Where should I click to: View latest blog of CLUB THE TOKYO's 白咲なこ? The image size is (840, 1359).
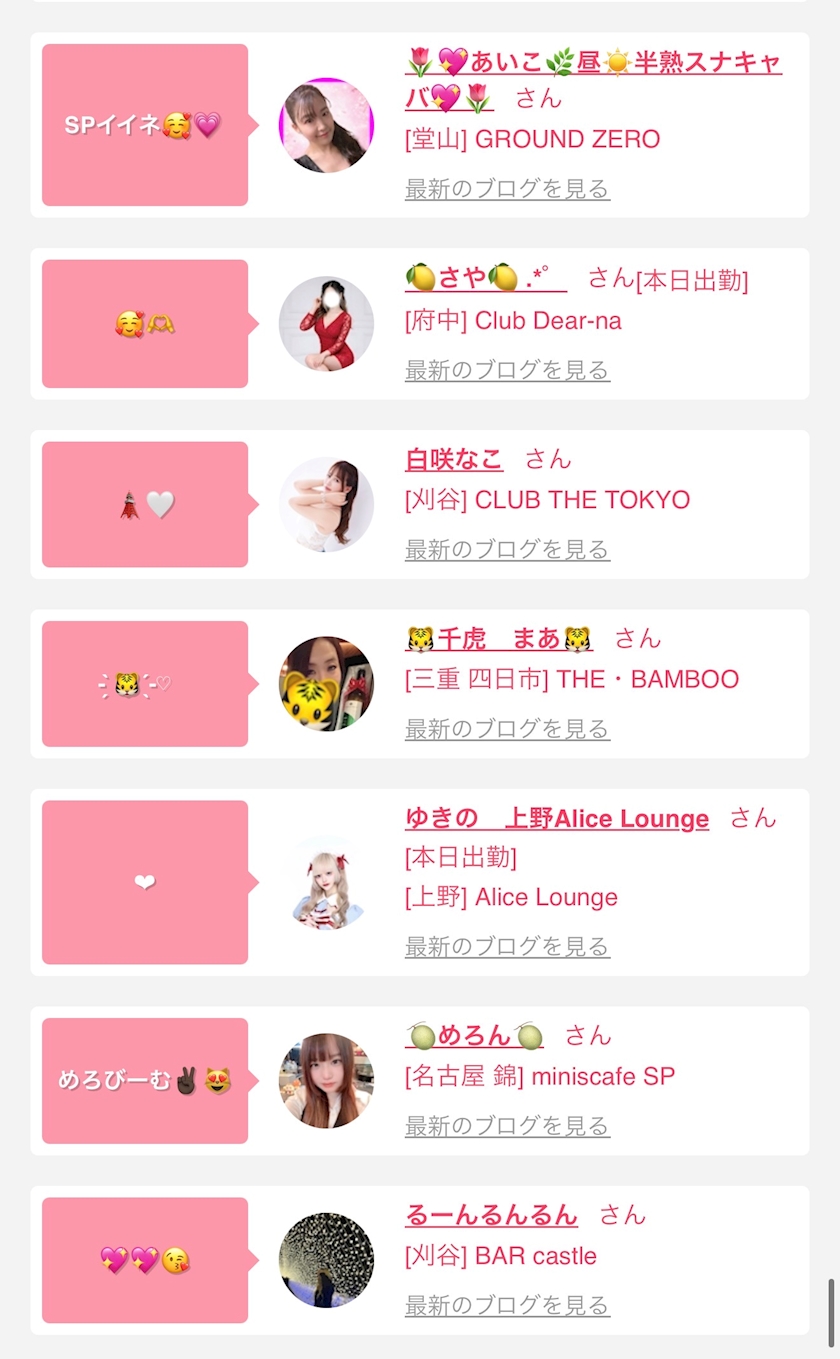(x=507, y=549)
